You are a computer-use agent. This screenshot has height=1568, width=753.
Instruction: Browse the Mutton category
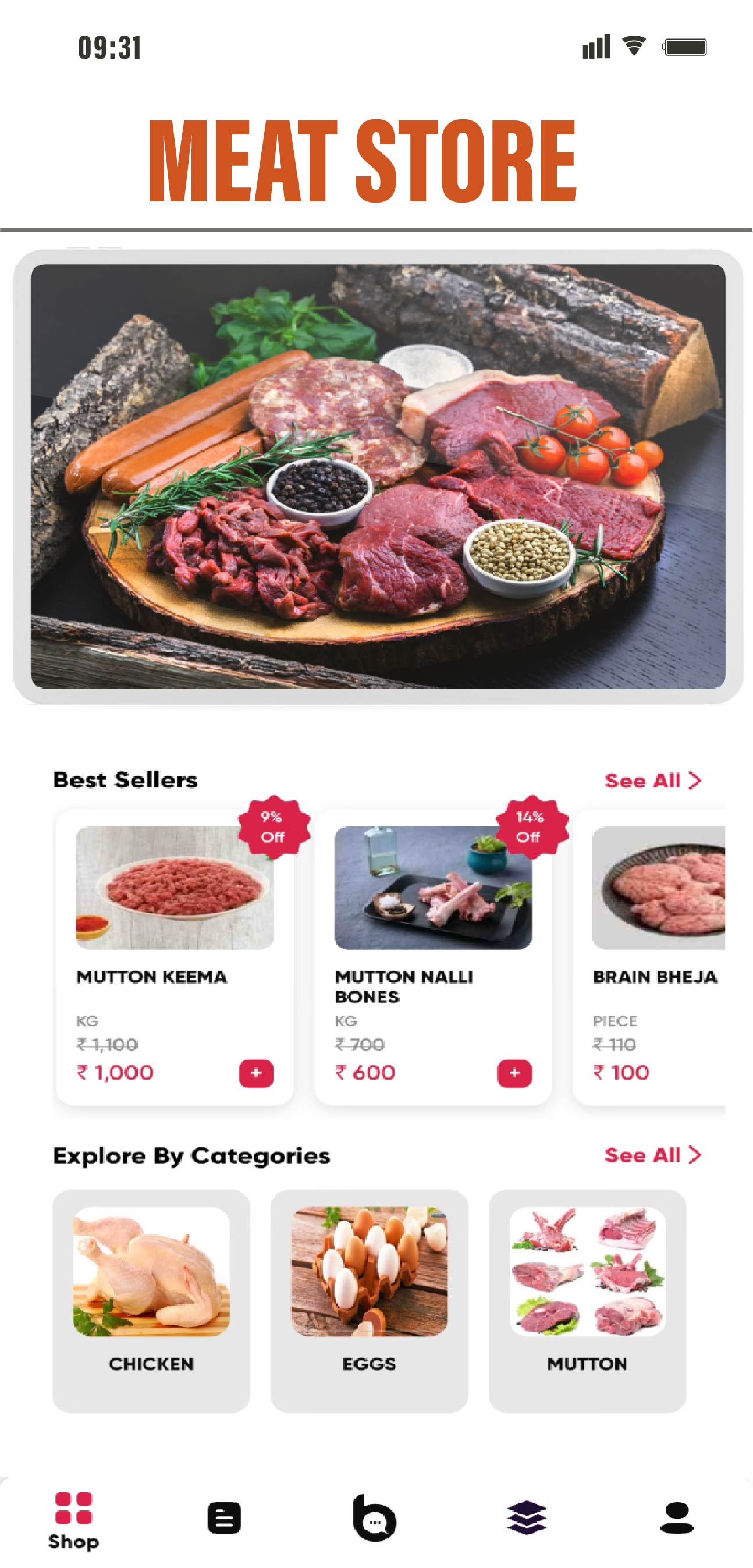pyautogui.click(x=587, y=1300)
